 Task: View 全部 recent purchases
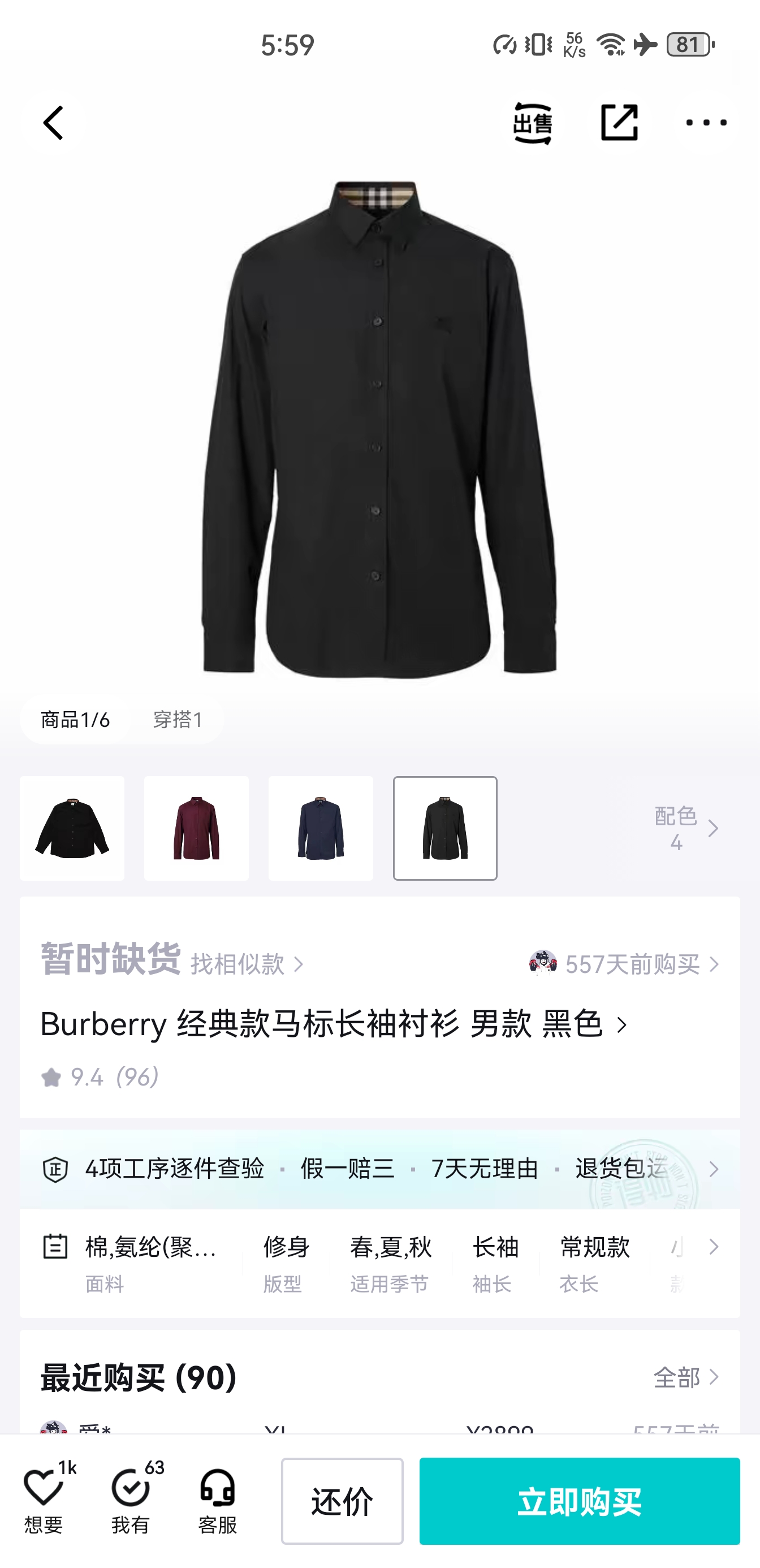[686, 1377]
